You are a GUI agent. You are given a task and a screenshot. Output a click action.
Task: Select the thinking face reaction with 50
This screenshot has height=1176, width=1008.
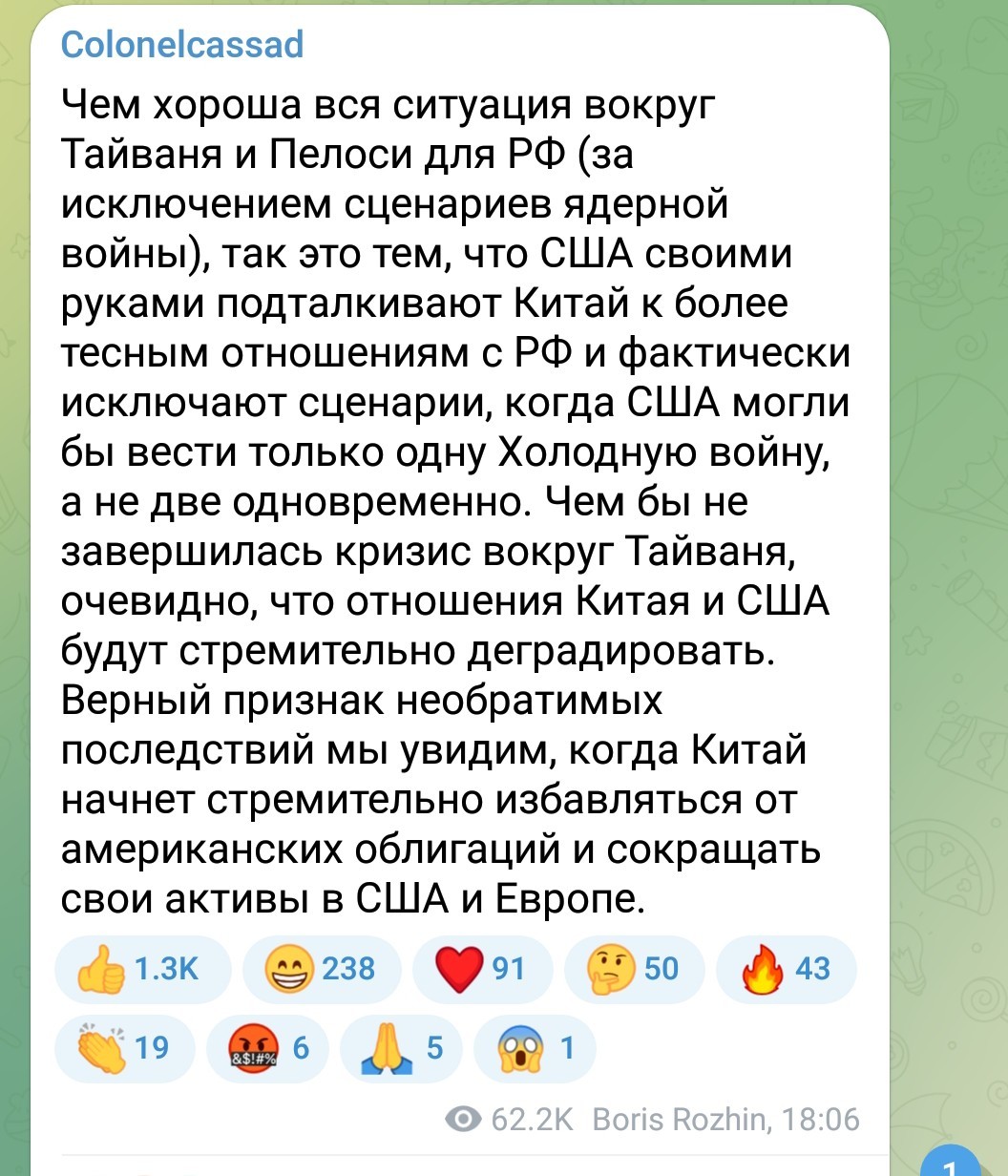click(x=634, y=970)
